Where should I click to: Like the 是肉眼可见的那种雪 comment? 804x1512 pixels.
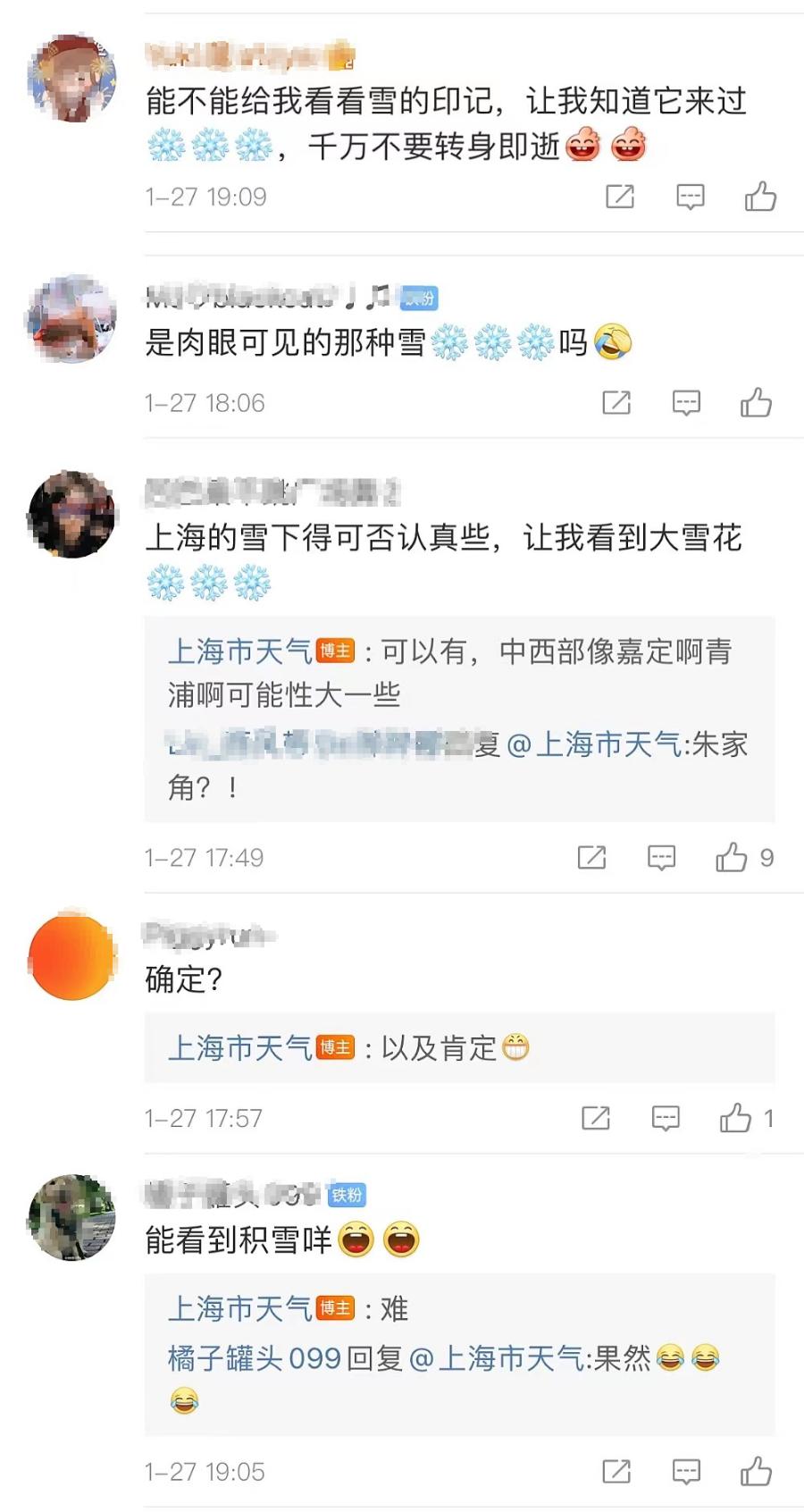pos(756,403)
